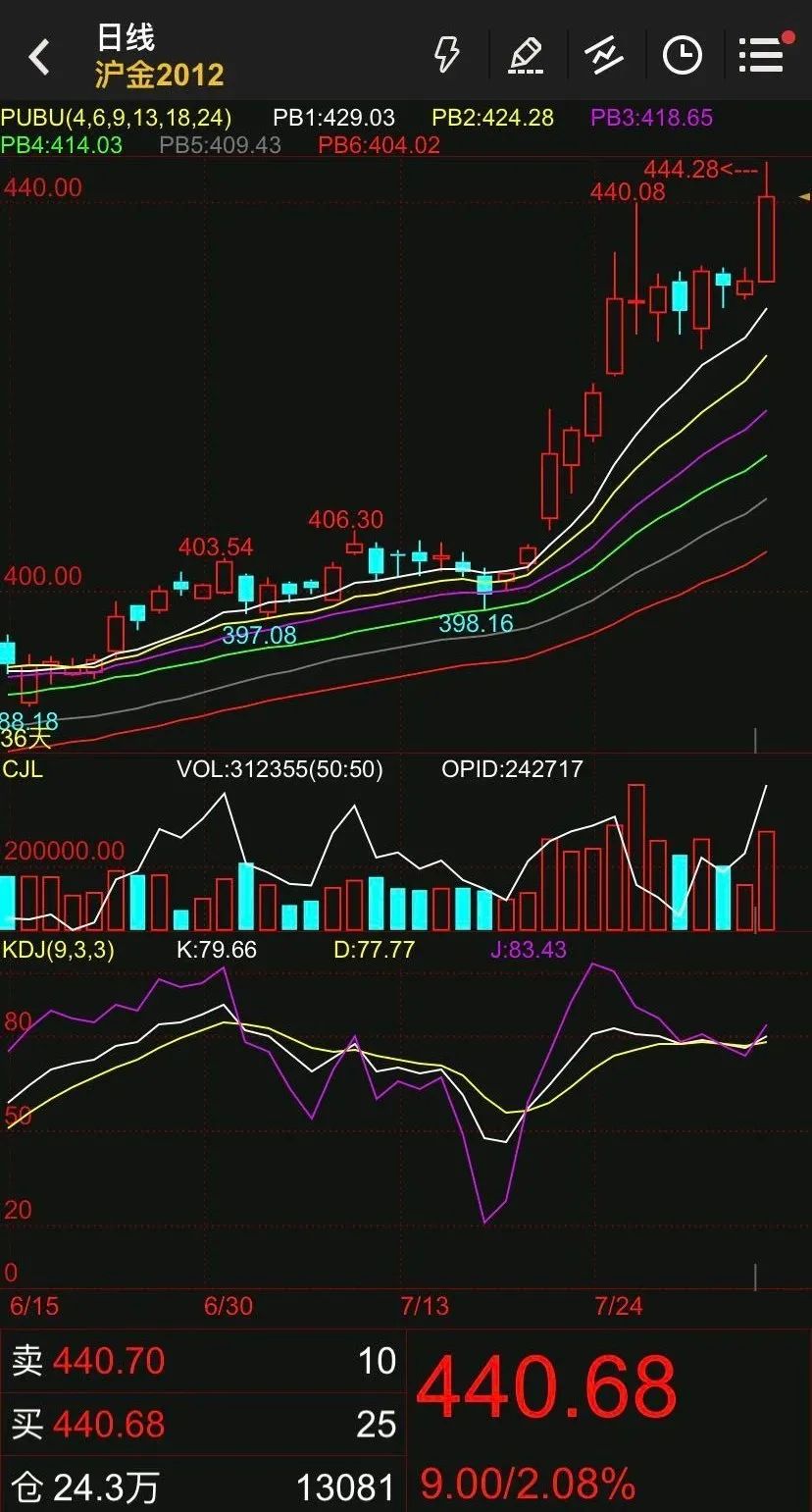Tap the PUBU indicator label
The height and width of the screenshot is (1512, 812).
tap(116, 119)
